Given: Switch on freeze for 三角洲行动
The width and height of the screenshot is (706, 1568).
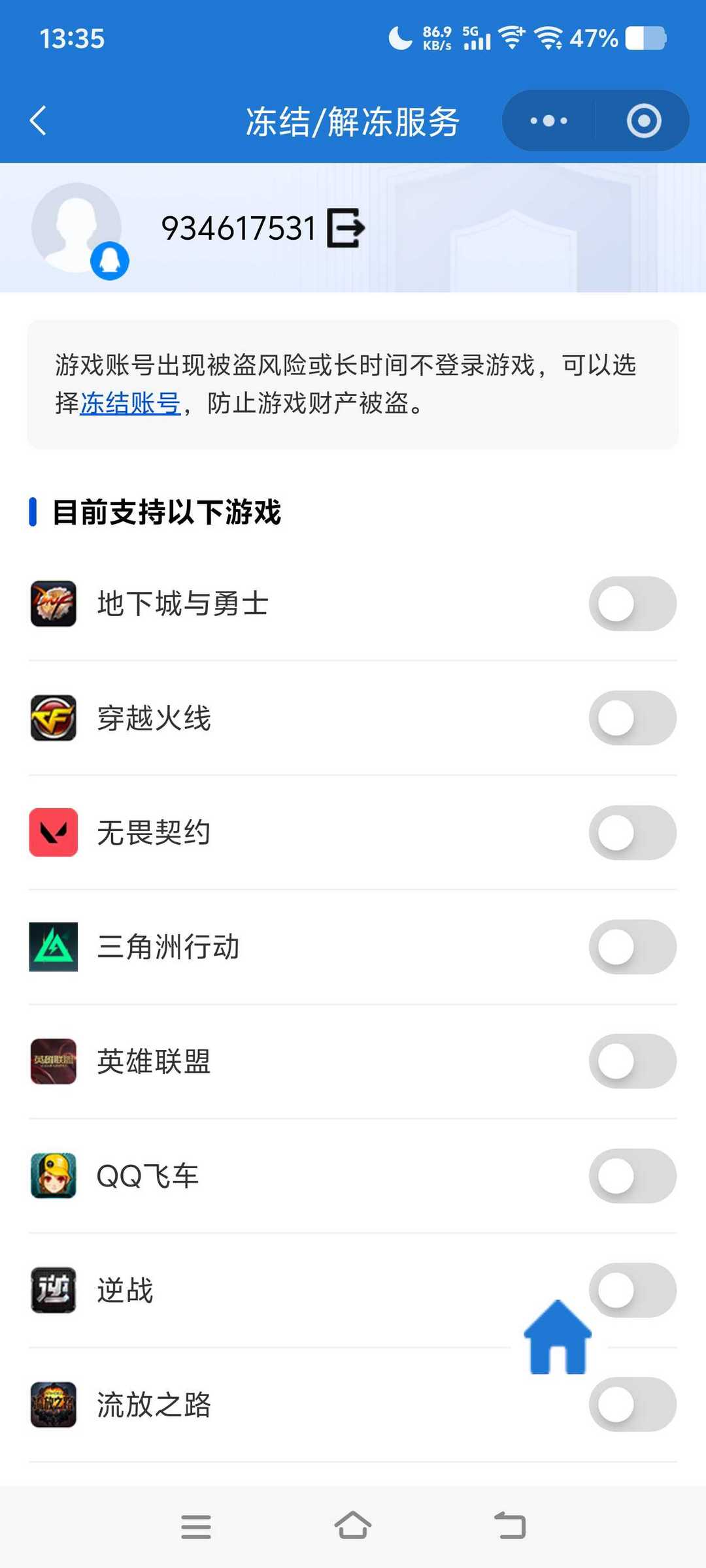Looking at the screenshot, I should [x=632, y=947].
